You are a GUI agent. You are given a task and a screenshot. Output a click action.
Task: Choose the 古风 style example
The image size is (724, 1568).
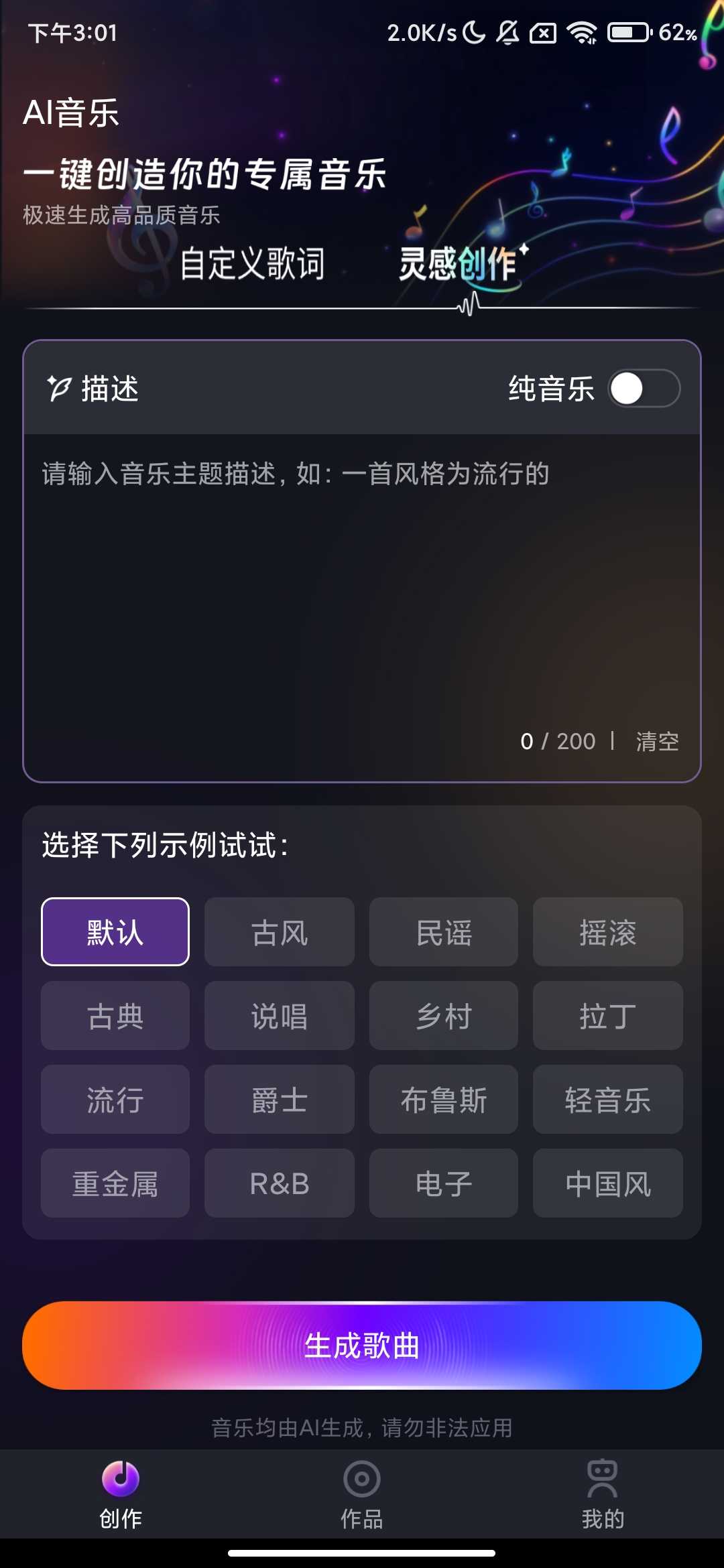point(280,932)
